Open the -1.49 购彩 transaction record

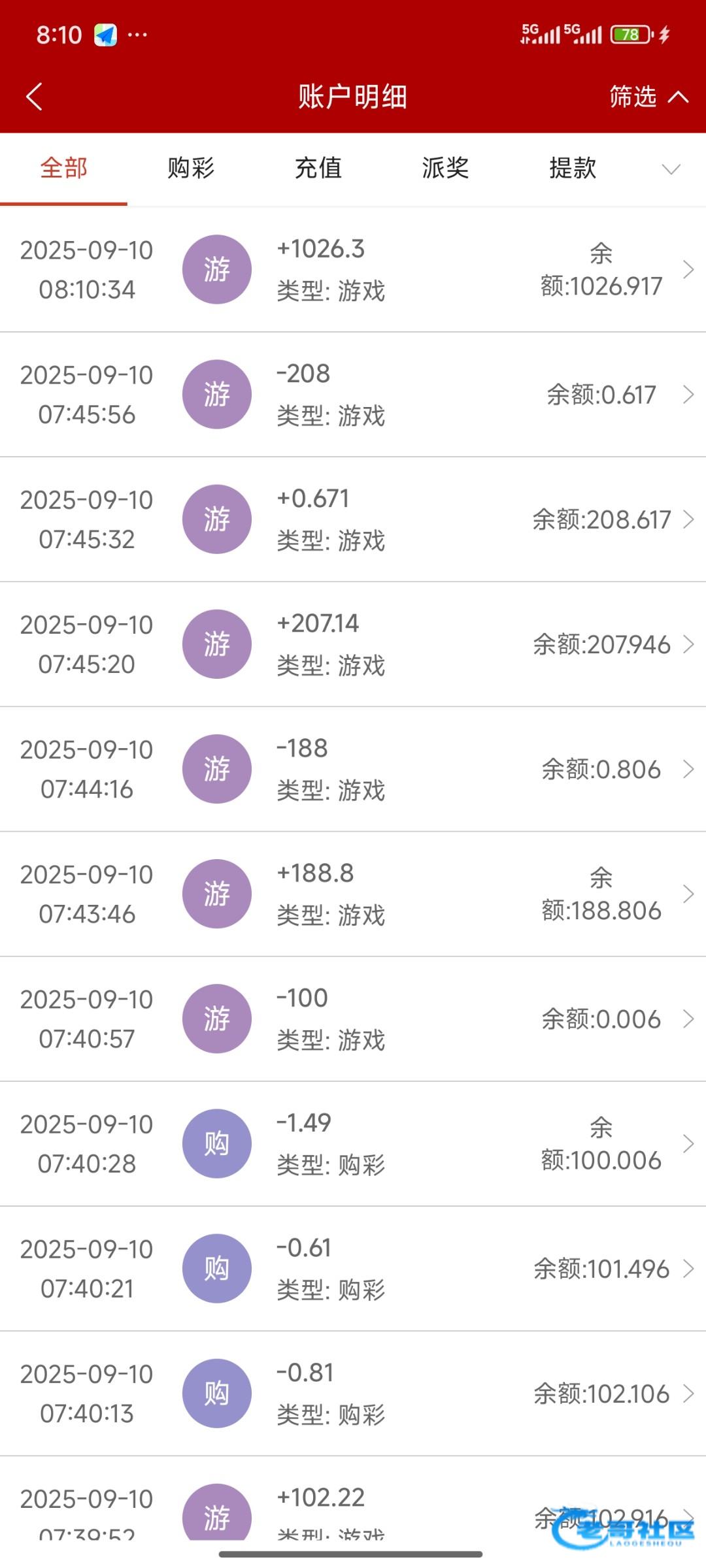(x=353, y=1143)
